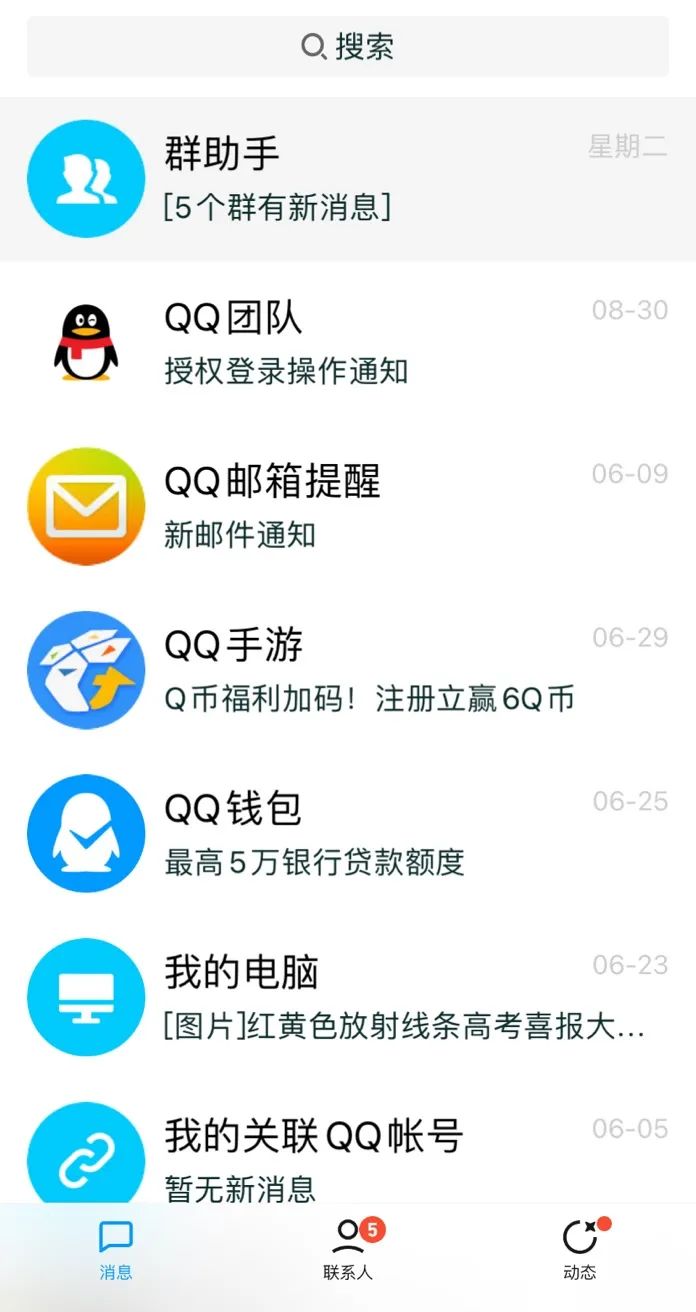The width and height of the screenshot is (696, 1312).
Task: Tap the 搜索 search box
Action: tap(348, 46)
